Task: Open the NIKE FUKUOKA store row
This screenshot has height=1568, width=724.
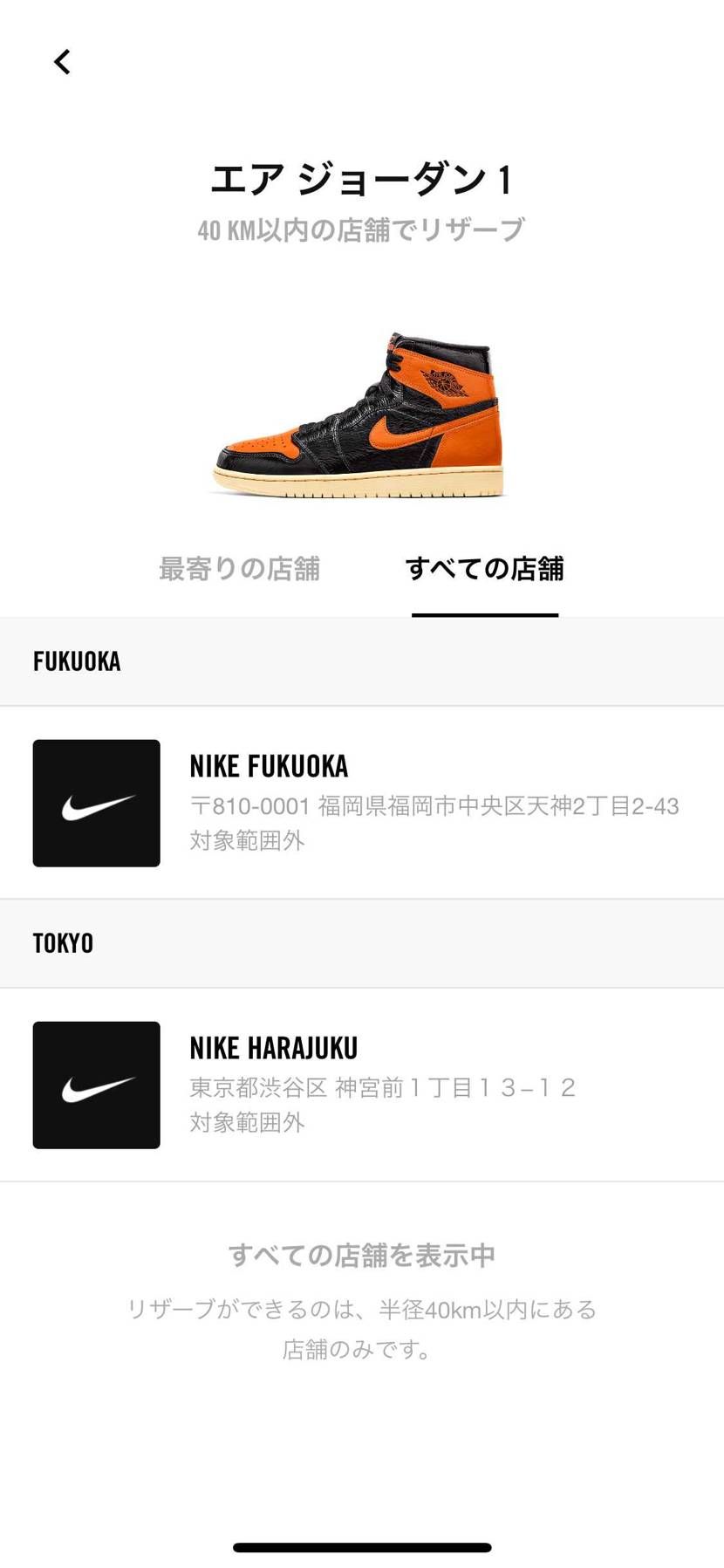Action: point(362,803)
